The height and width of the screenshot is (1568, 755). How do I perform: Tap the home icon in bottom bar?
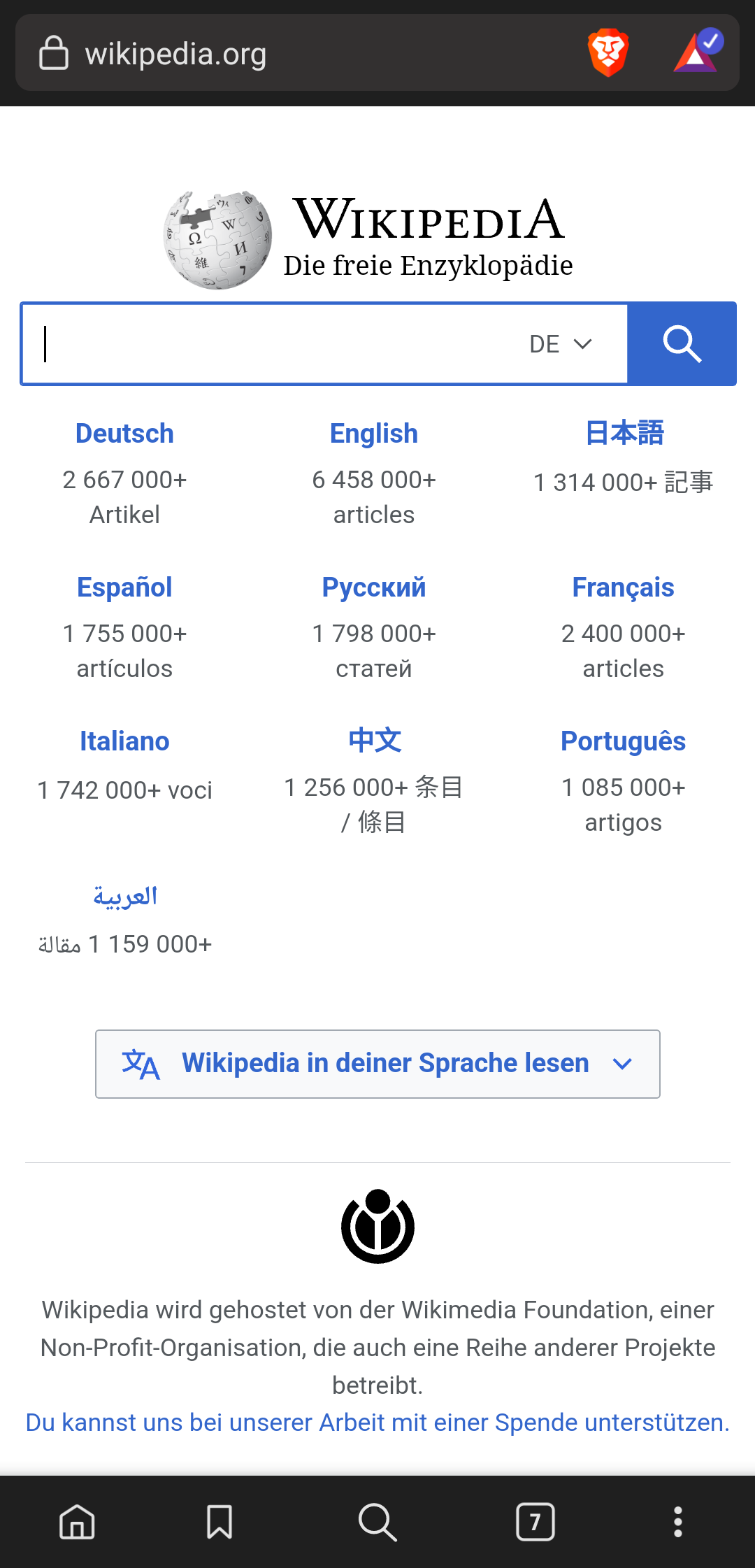75,1523
